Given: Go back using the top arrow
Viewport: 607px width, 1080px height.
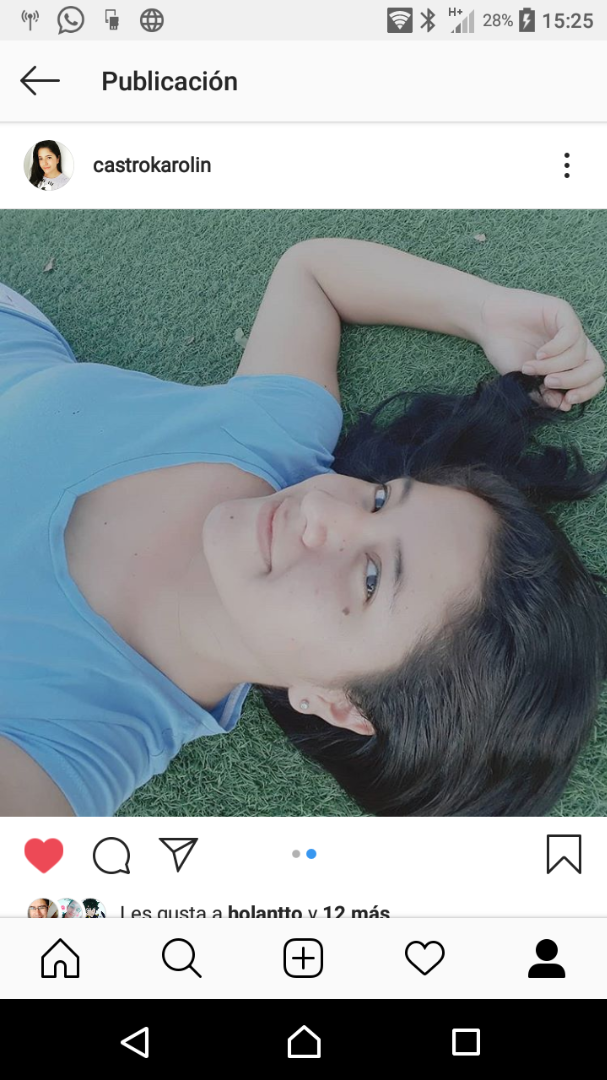Looking at the screenshot, I should pos(40,81).
